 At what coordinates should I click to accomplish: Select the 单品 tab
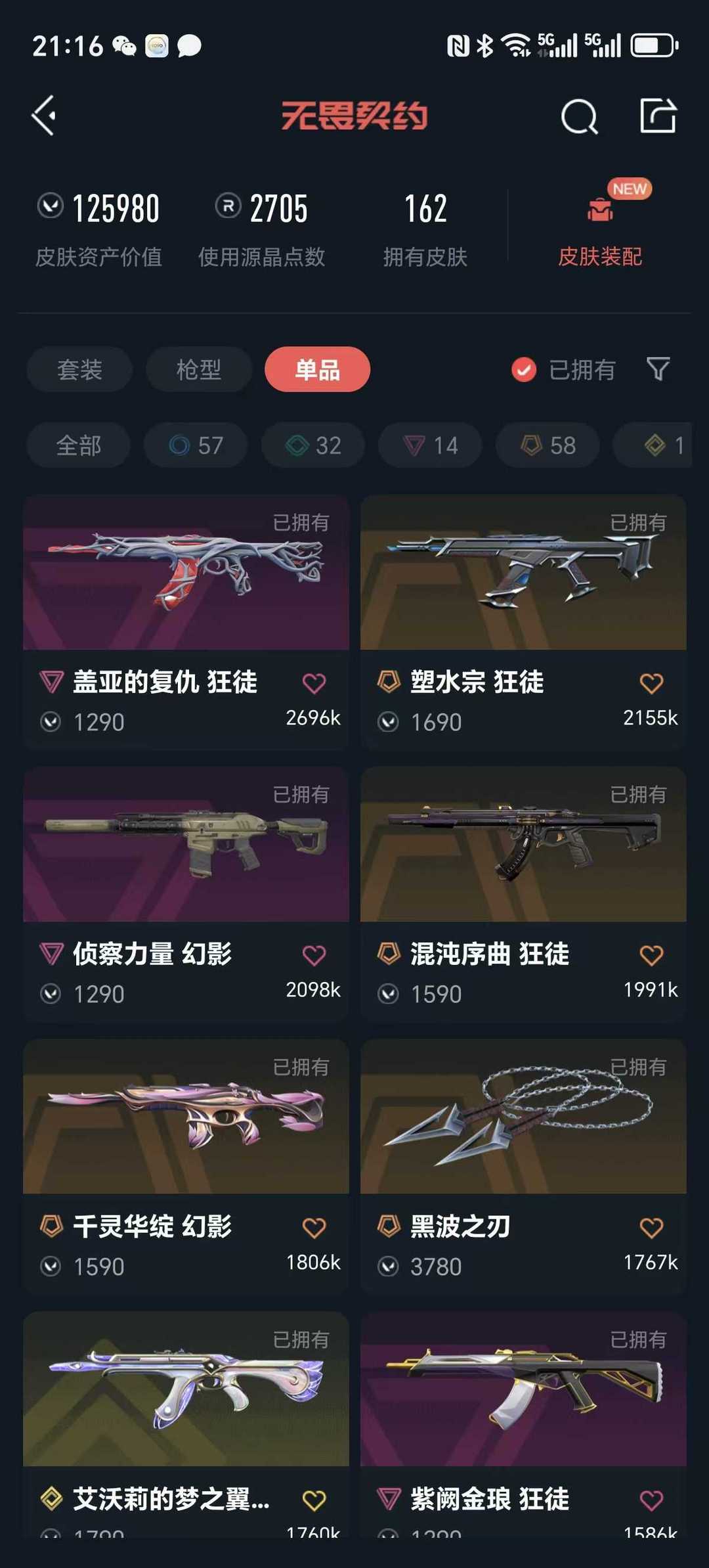coord(317,369)
